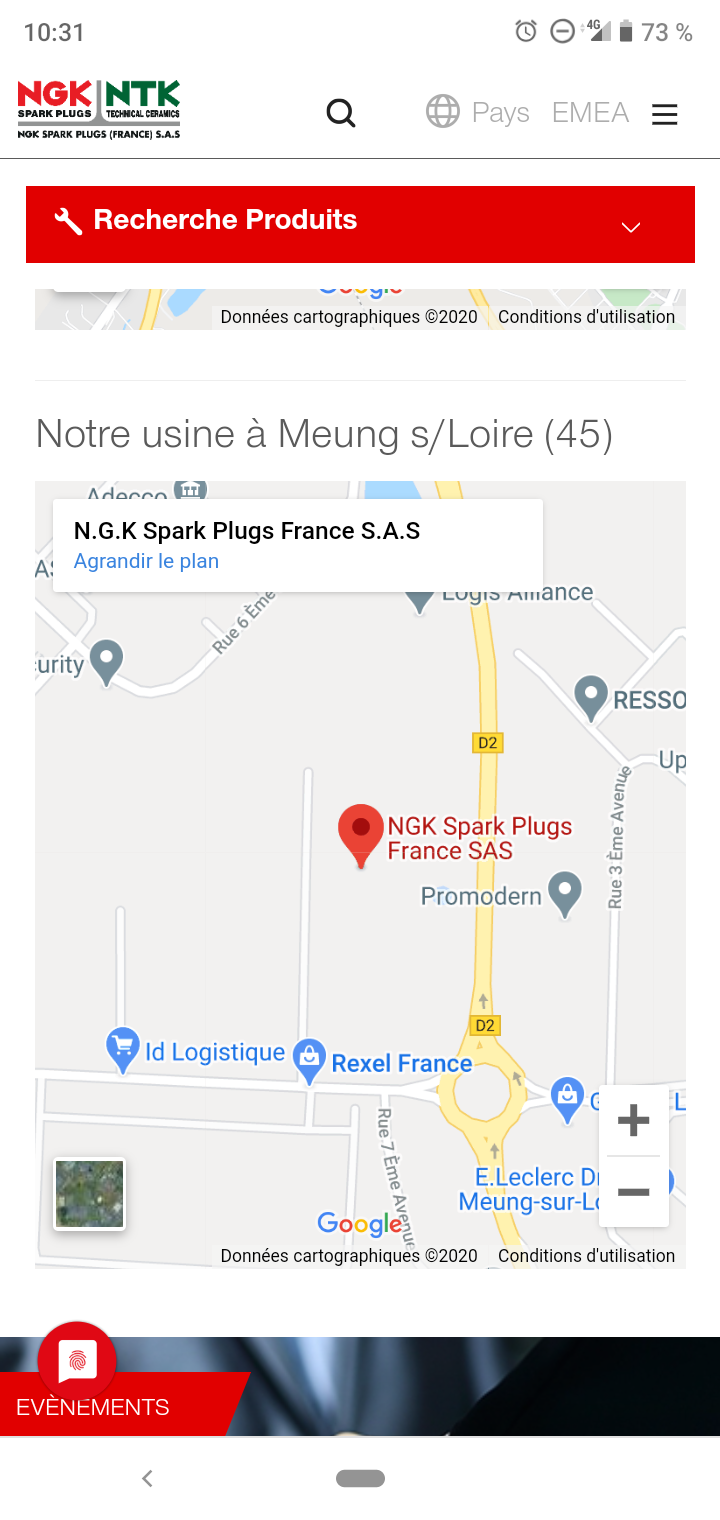Go back using the system back arrow
This screenshot has width=720, height=1520.
[x=147, y=1478]
